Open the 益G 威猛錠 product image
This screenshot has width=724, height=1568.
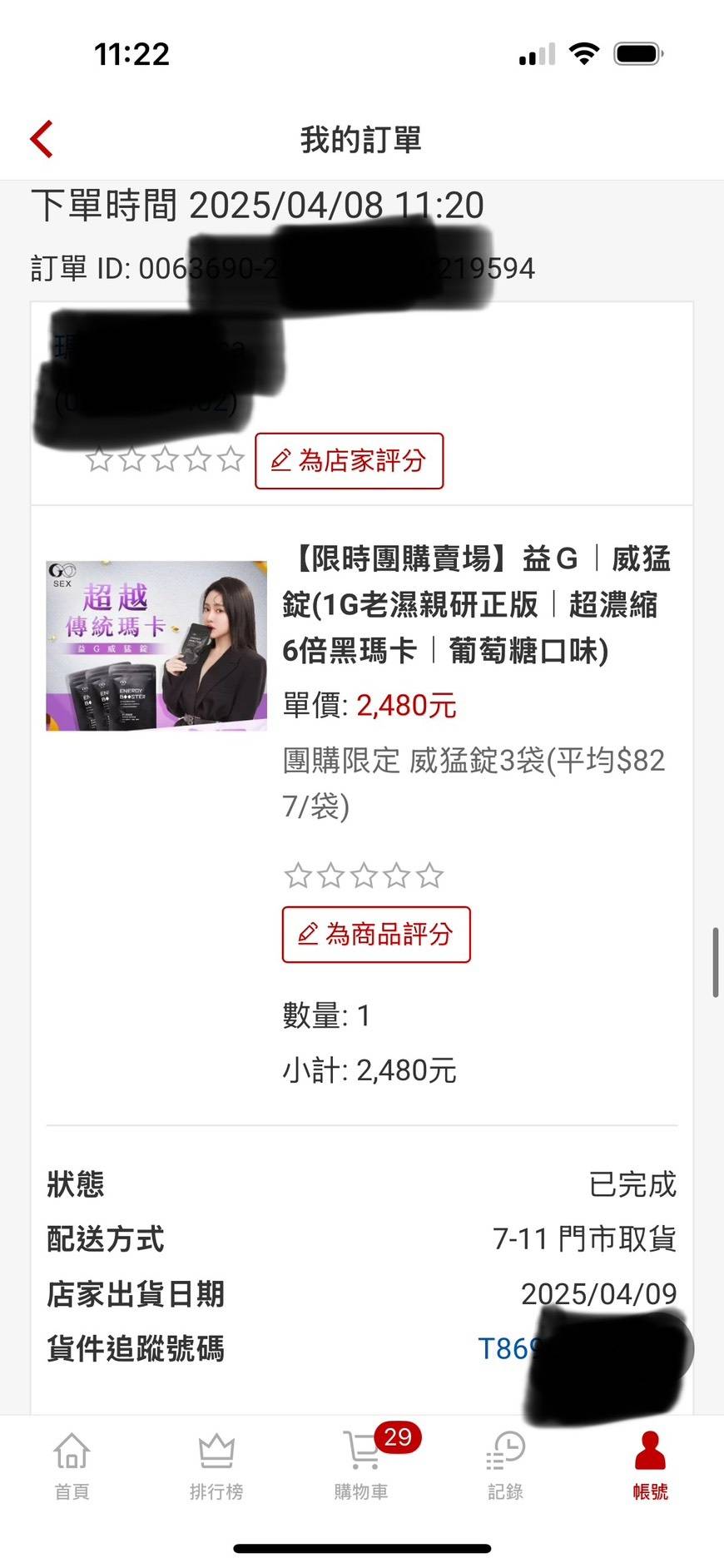(156, 646)
